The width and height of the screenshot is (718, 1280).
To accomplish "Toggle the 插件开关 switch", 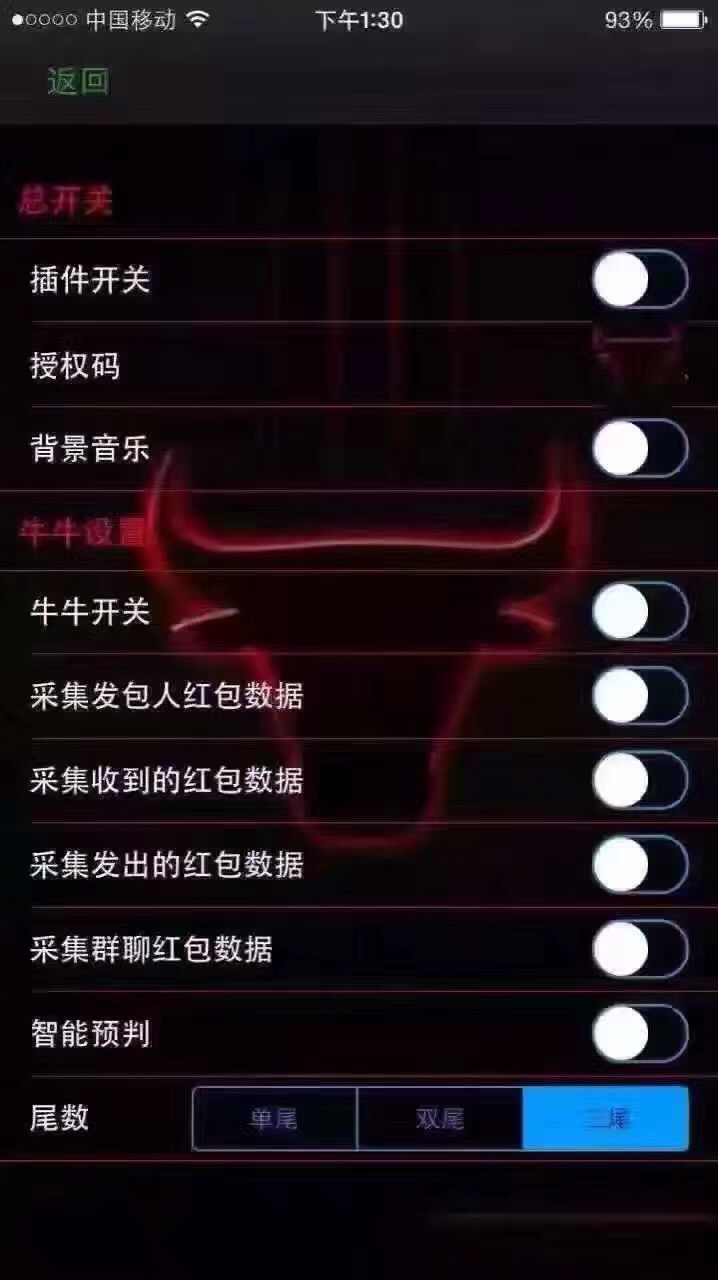I will (640, 280).
